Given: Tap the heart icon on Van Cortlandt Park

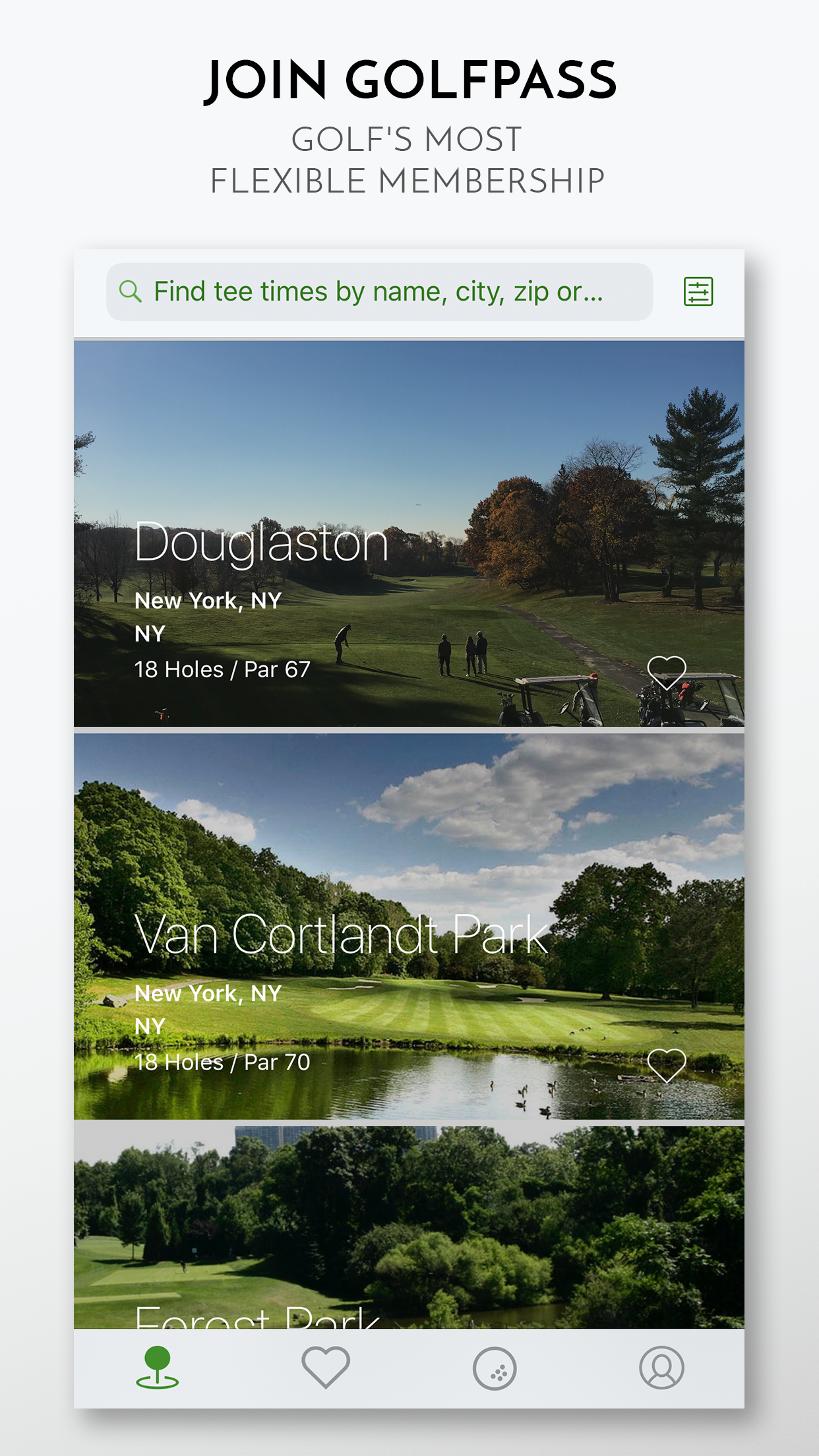Looking at the screenshot, I should click(668, 1064).
